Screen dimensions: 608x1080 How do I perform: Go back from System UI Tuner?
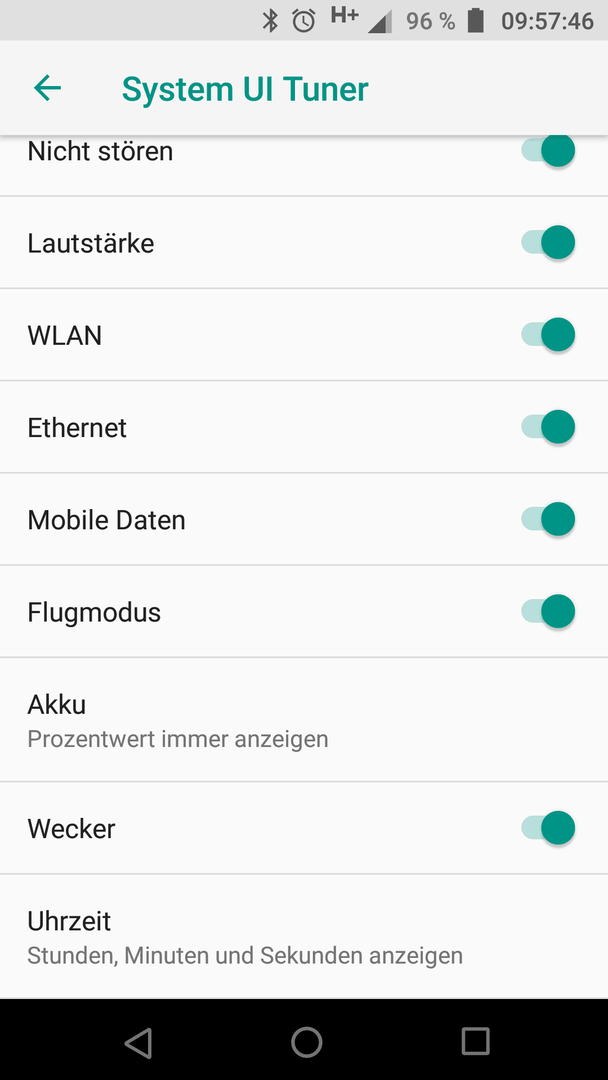pyautogui.click(x=48, y=88)
